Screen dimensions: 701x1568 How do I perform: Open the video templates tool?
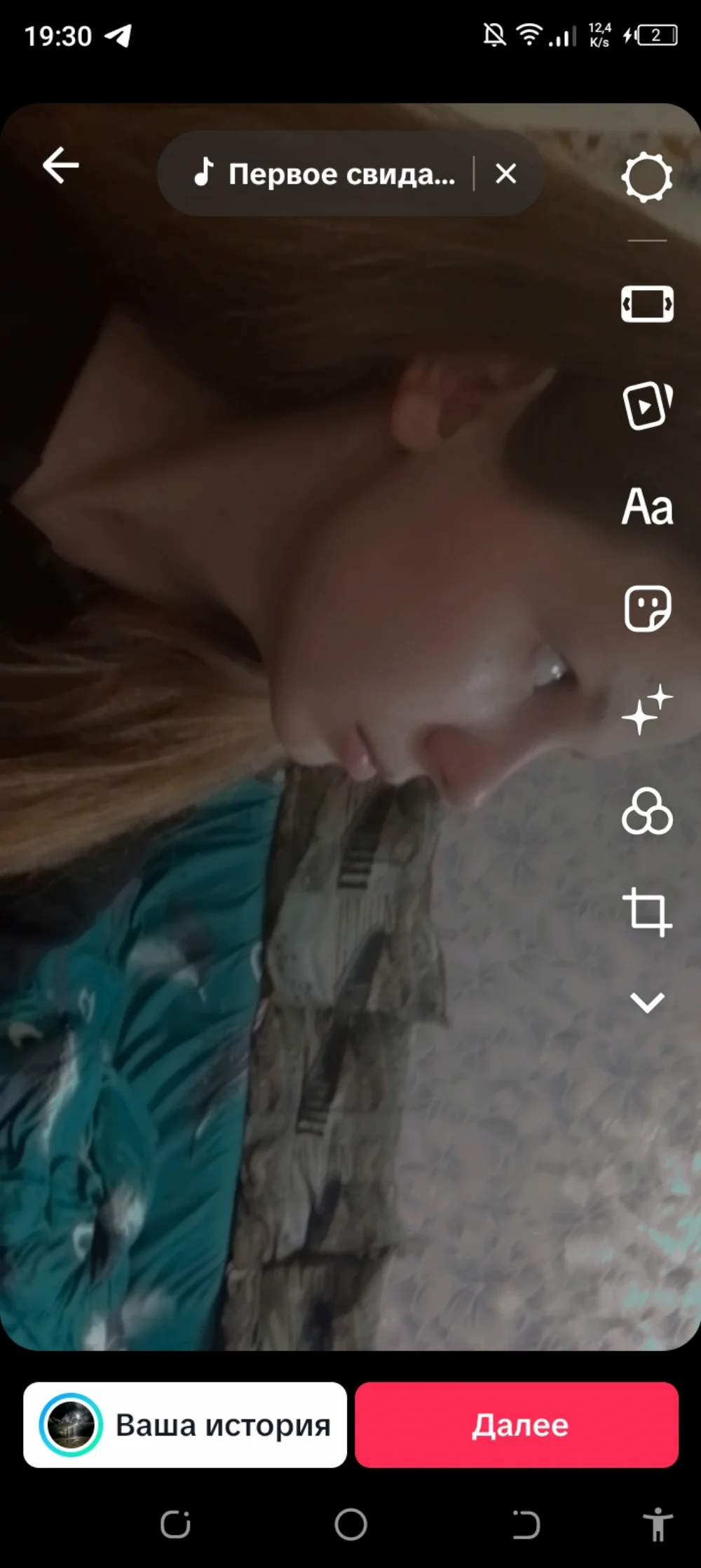pos(647,405)
